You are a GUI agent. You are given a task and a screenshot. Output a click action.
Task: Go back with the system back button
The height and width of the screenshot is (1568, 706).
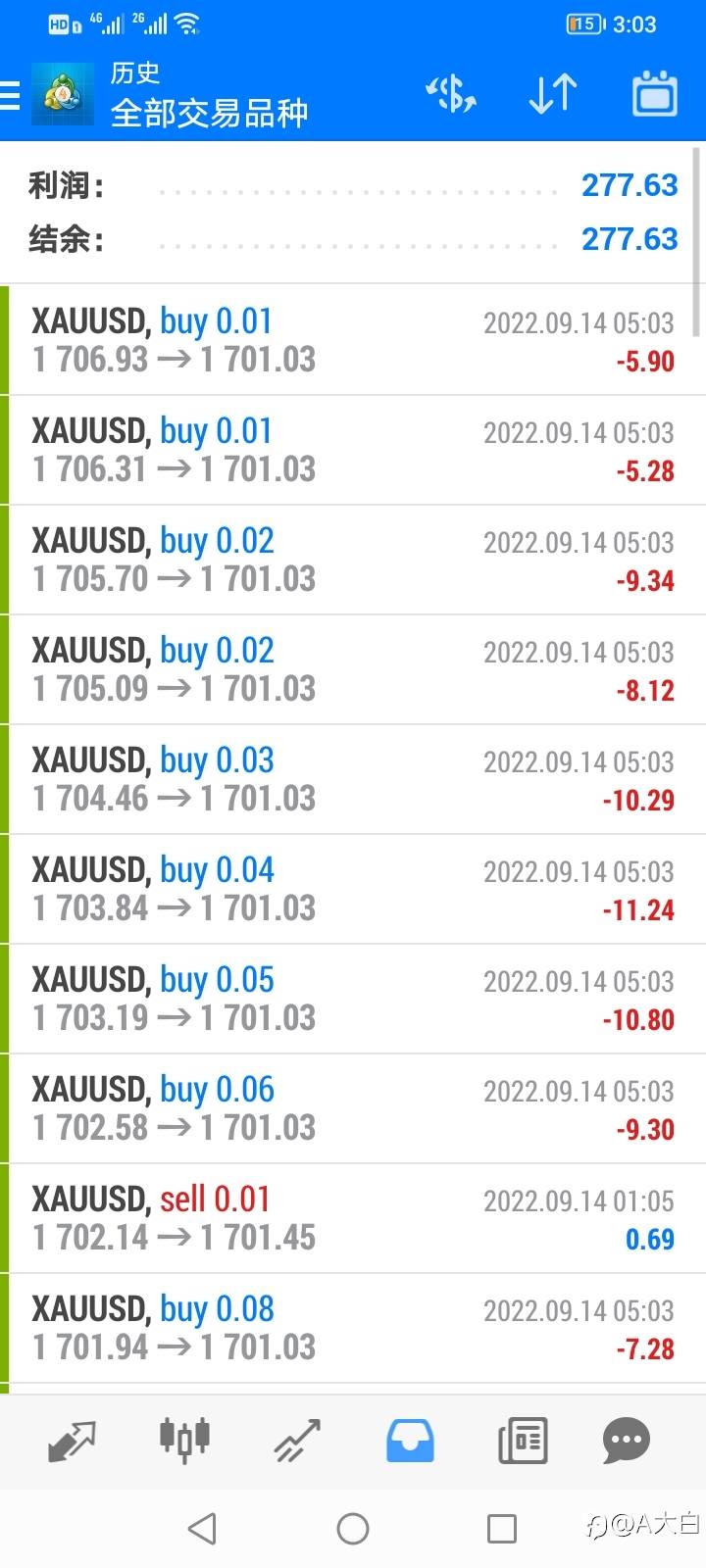202,1529
